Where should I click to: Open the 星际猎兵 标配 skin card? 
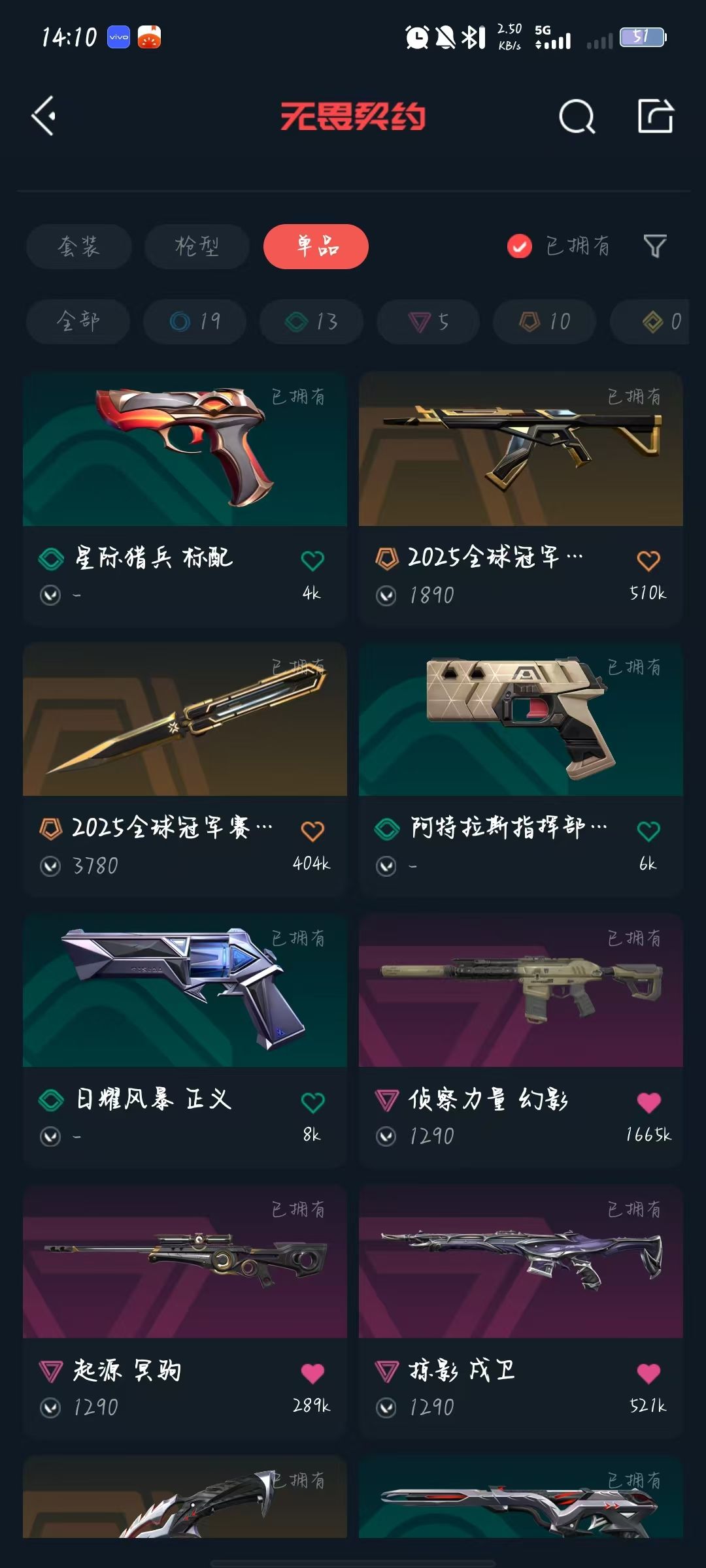click(x=185, y=500)
